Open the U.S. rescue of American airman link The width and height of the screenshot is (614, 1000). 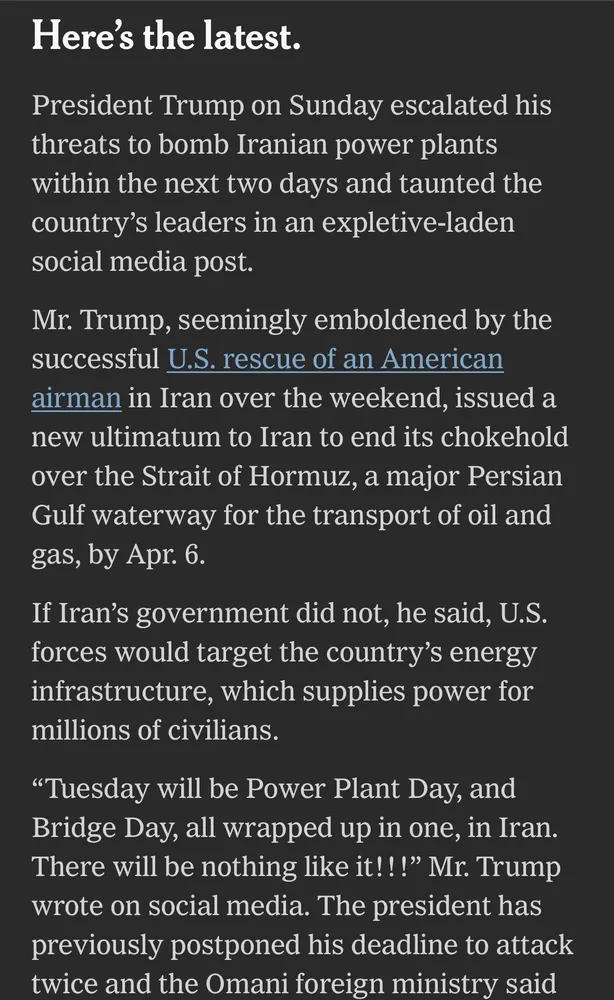(334, 359)
